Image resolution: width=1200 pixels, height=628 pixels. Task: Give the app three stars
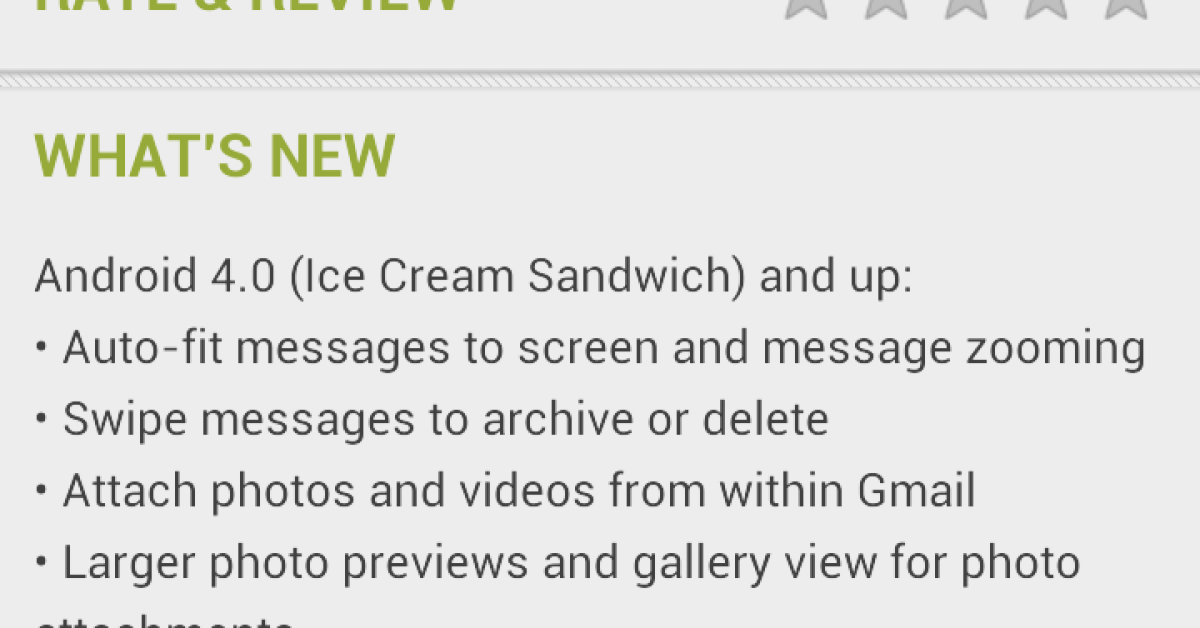(966, 8)
